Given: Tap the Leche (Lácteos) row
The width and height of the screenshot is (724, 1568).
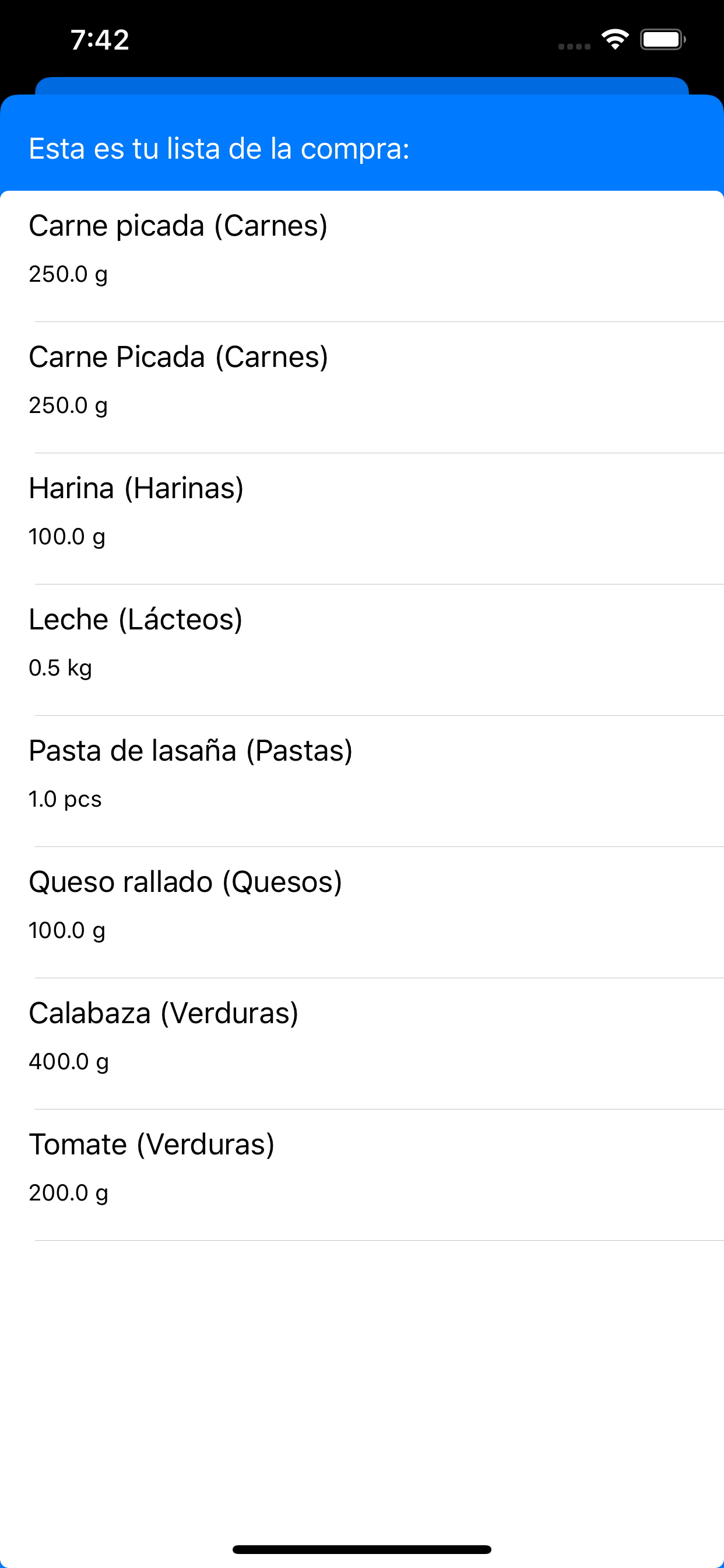Looking at the screenshot, I should tap(362, 650).
